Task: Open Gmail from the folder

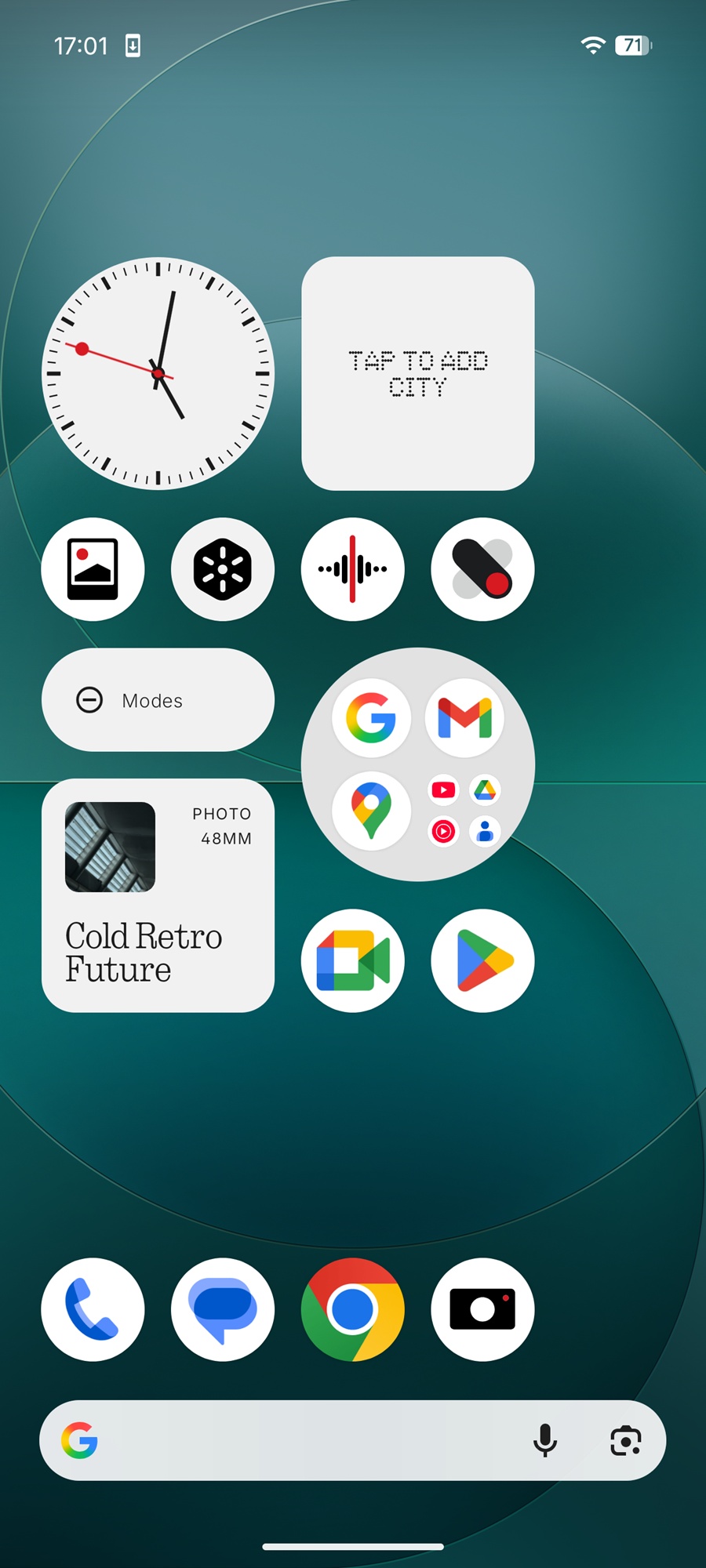Action: click(x=464, y=717)
